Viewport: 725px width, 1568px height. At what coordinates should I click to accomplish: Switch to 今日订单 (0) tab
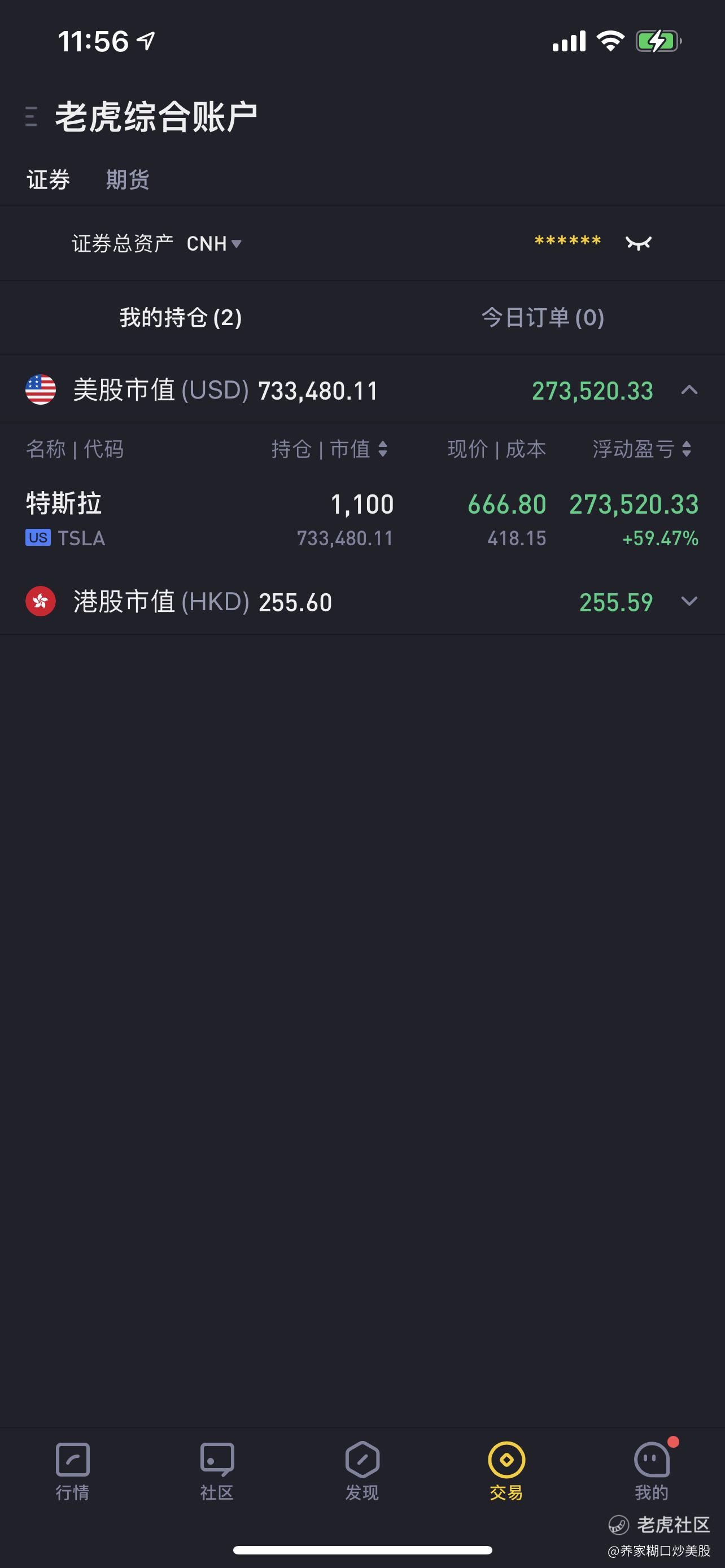click(543, 317)
